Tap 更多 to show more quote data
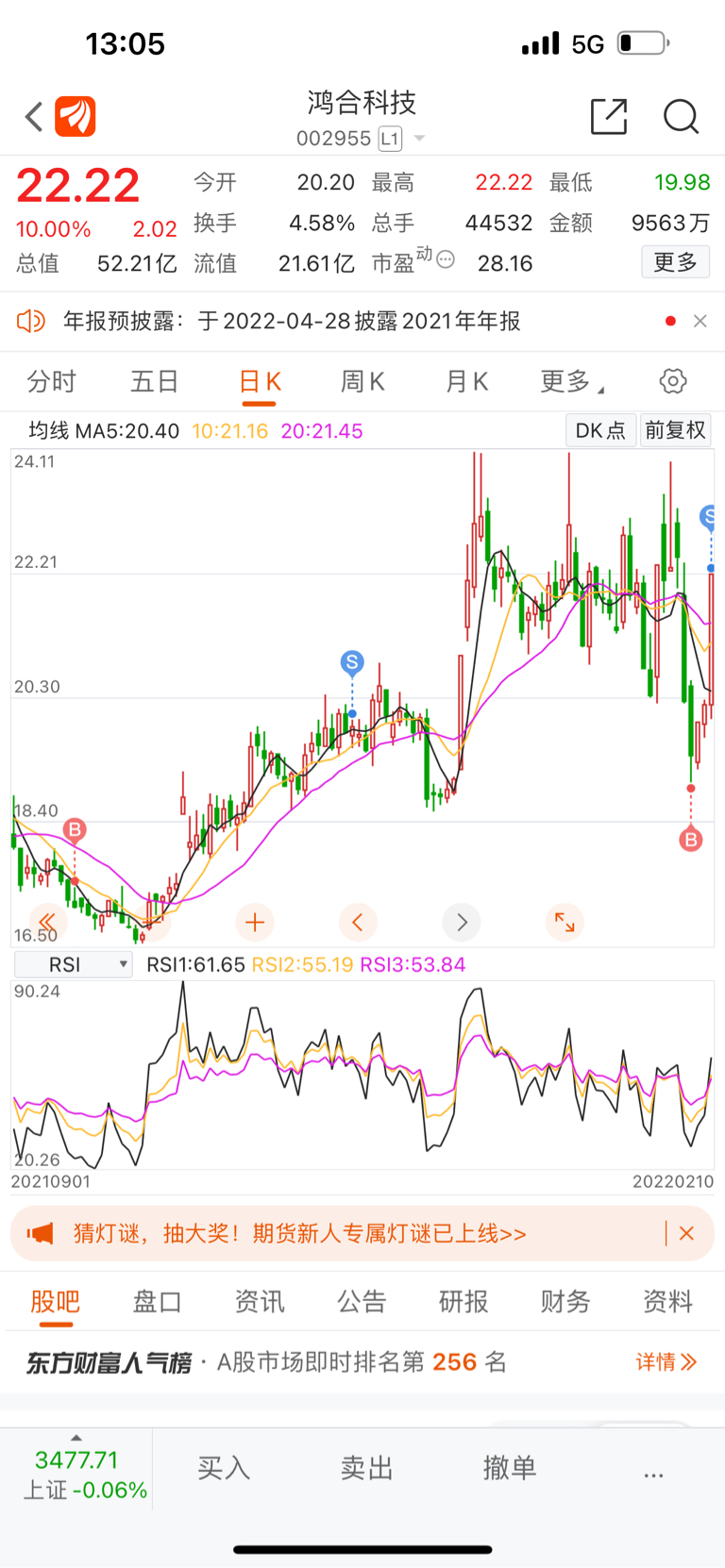Viewport: 725px width, 1568px height. pyautogui.click(x=675, y=262)
